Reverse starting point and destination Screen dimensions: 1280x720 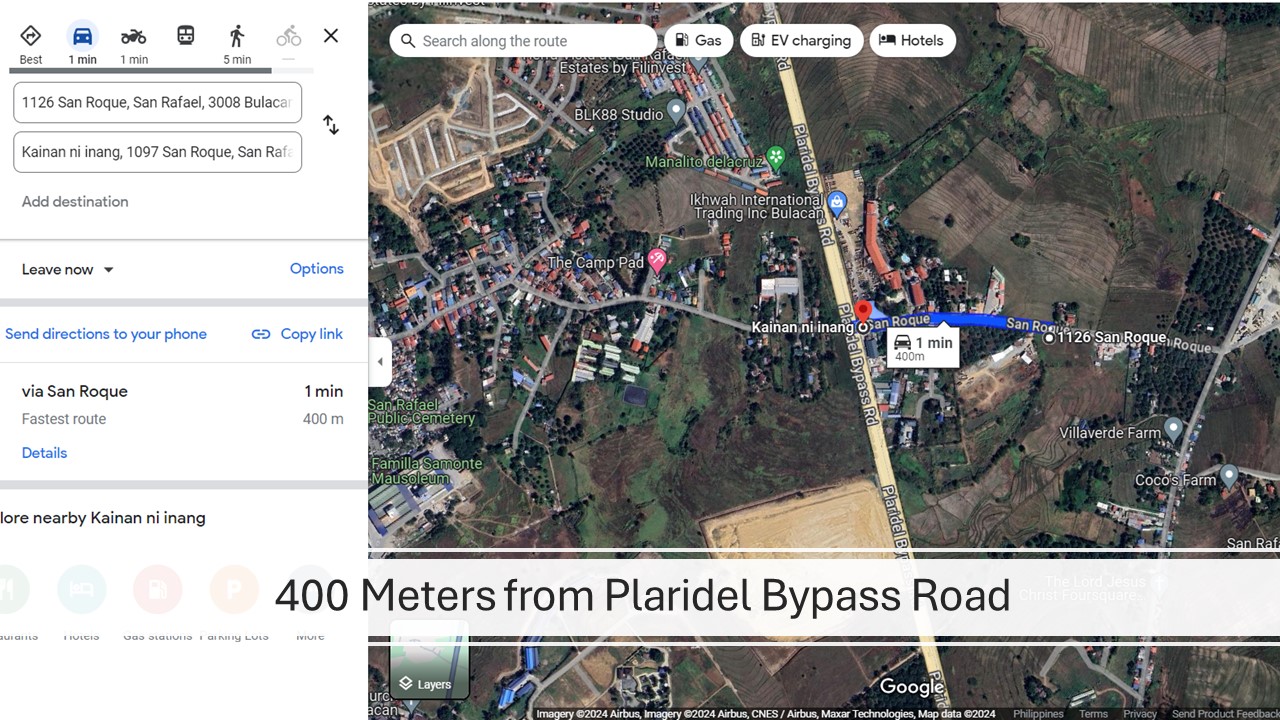coord(331,126)
